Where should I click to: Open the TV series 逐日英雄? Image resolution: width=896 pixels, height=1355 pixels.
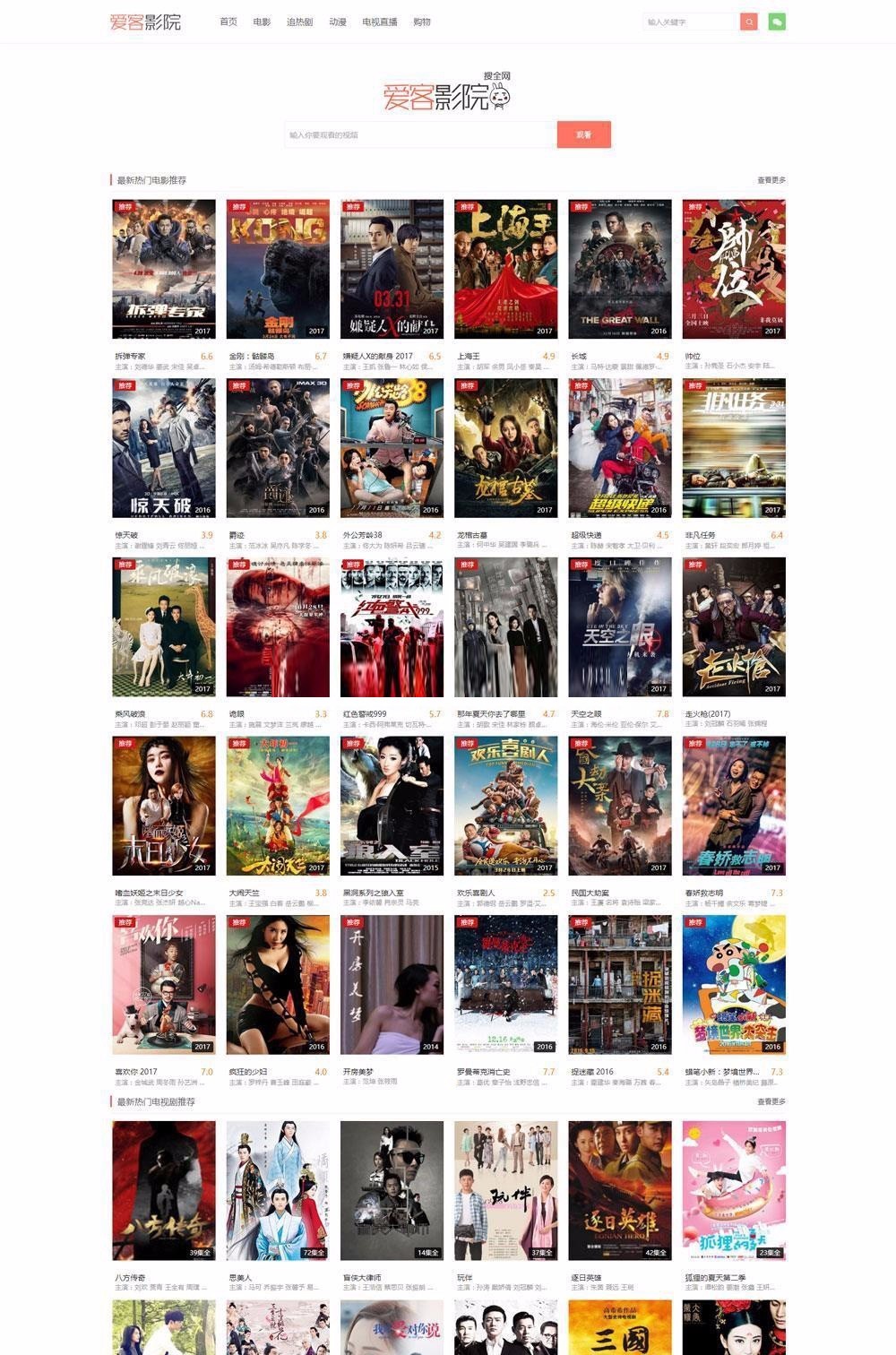[620, 1190]
